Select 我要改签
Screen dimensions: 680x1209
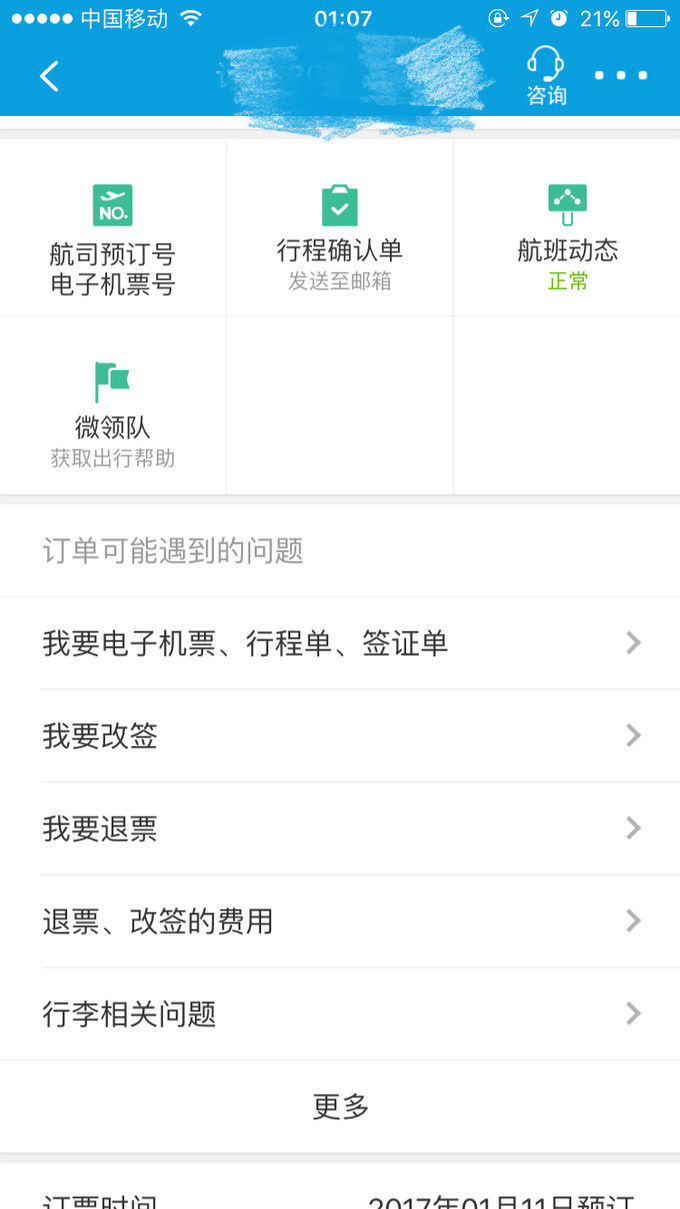[x=340, y=736]
